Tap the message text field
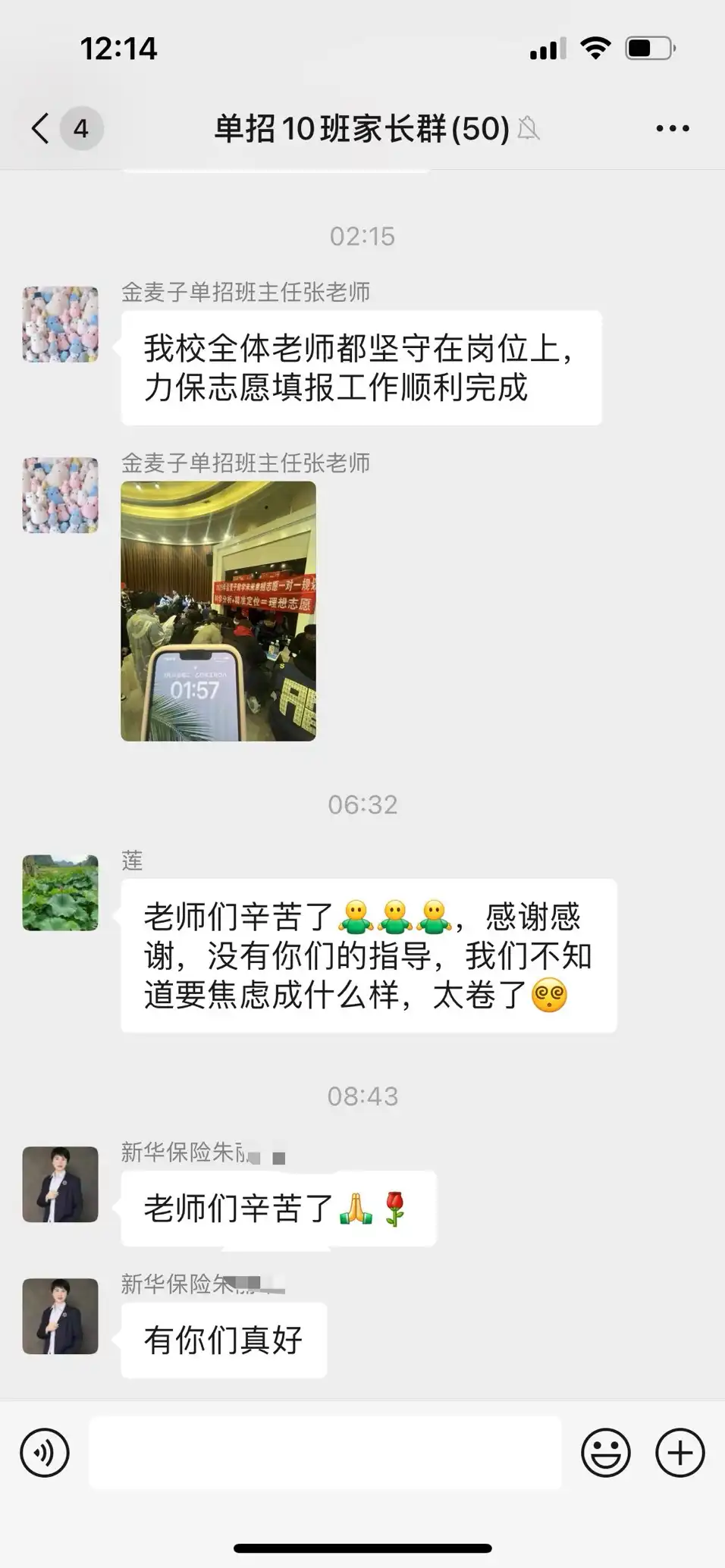The height and width of the screenshot is (1568, 725). point(325,1453)
